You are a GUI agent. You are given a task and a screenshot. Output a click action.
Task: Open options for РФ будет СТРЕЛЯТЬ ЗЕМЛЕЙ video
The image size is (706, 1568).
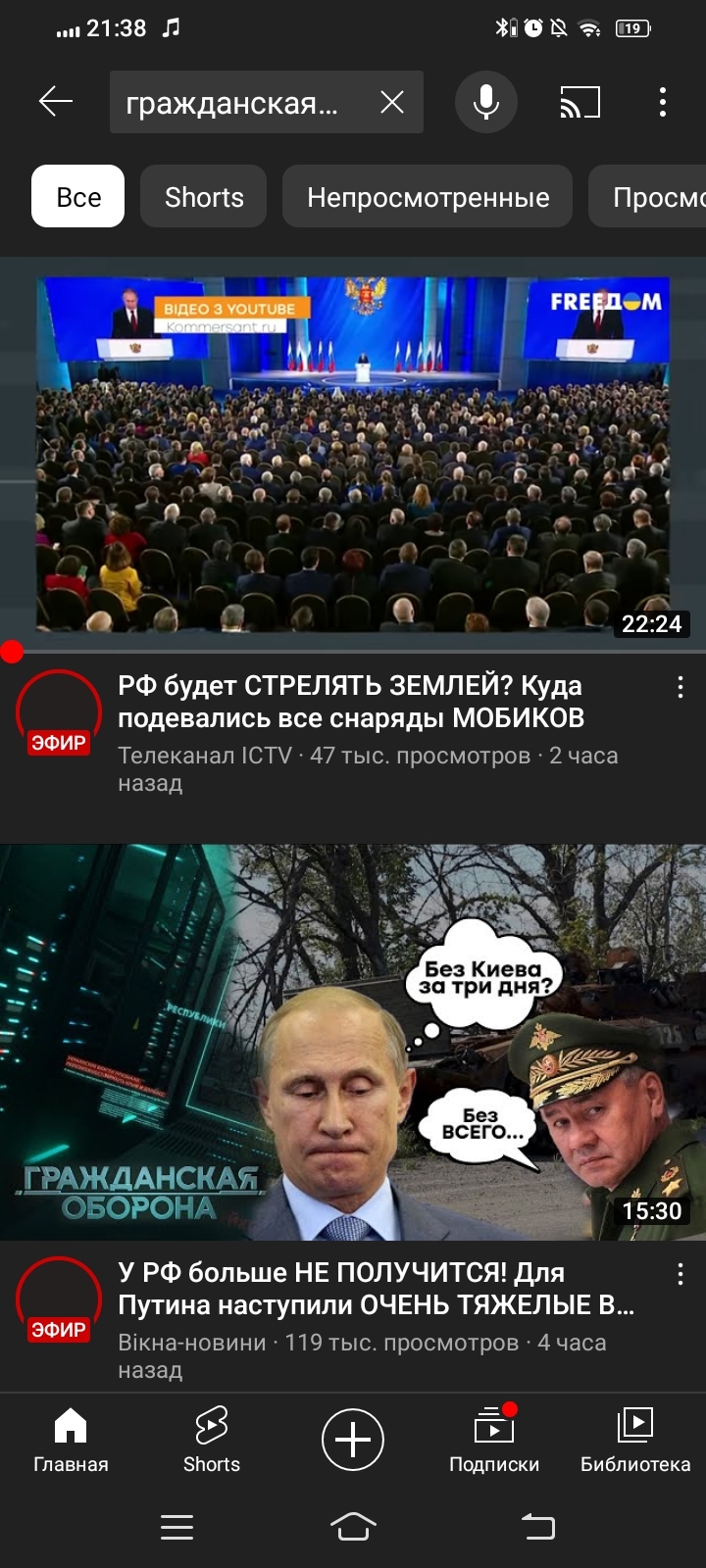[x=681, y=688]
